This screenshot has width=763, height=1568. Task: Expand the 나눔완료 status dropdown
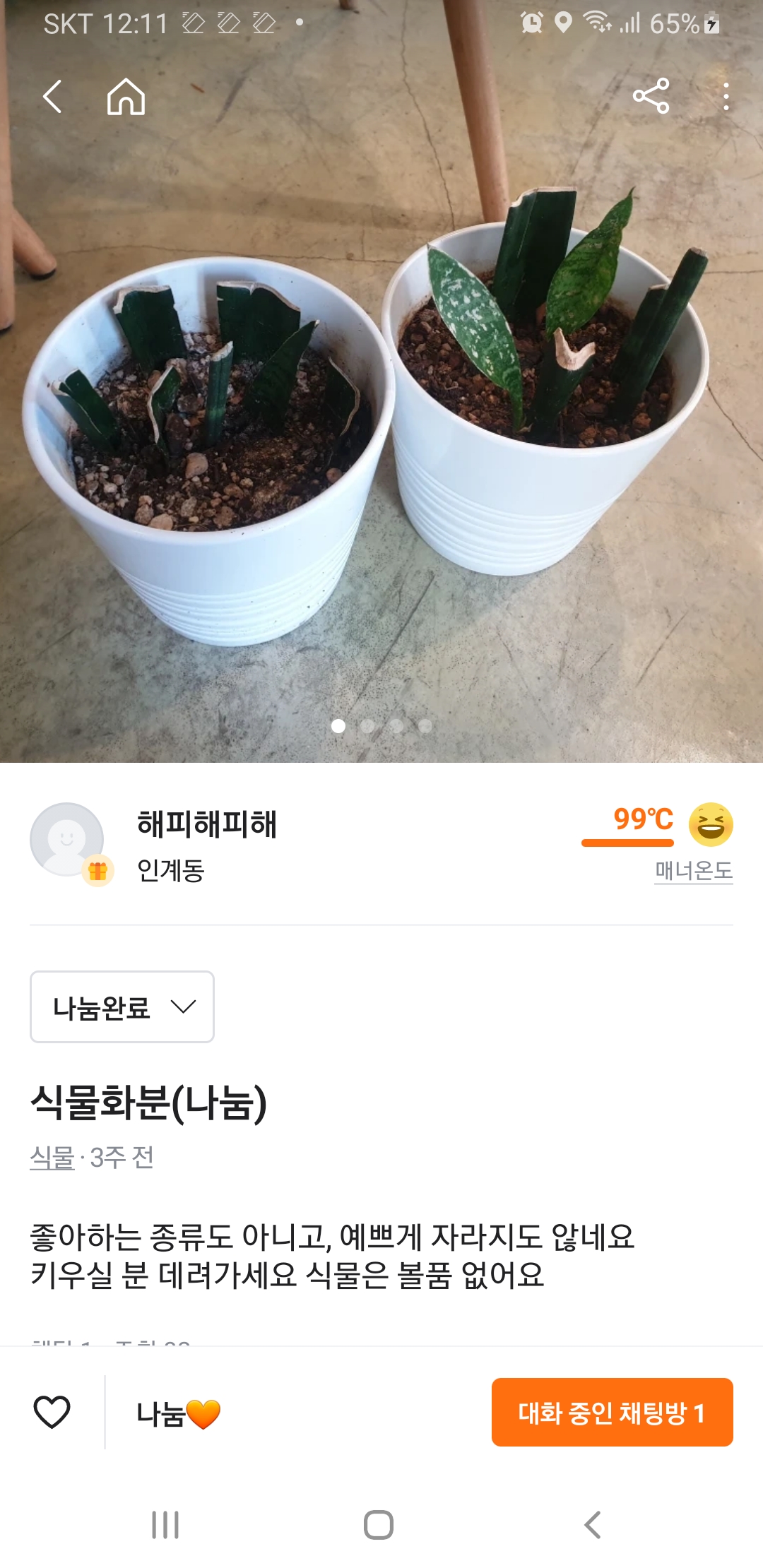(x=122, y=1007)
